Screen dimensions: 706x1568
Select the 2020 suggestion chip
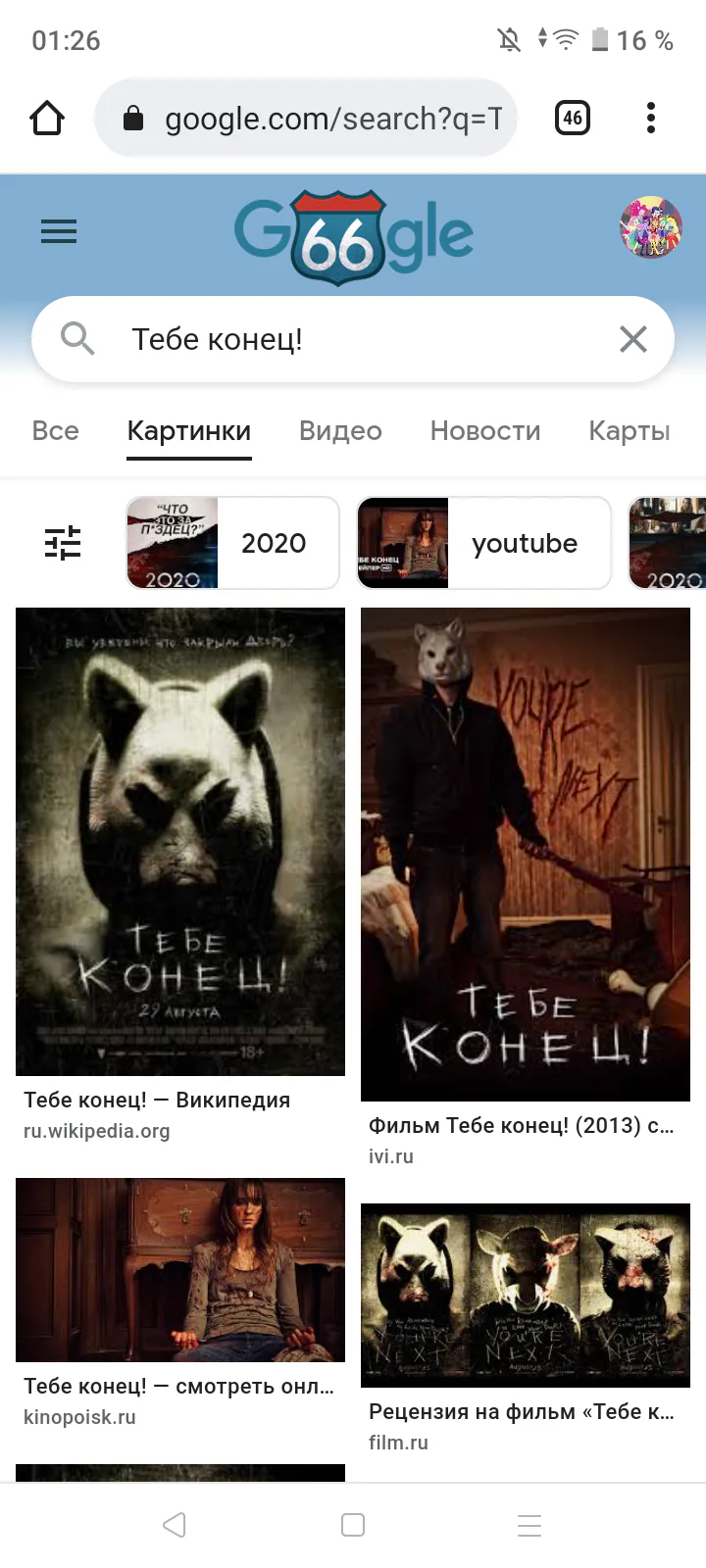[233, 543]
